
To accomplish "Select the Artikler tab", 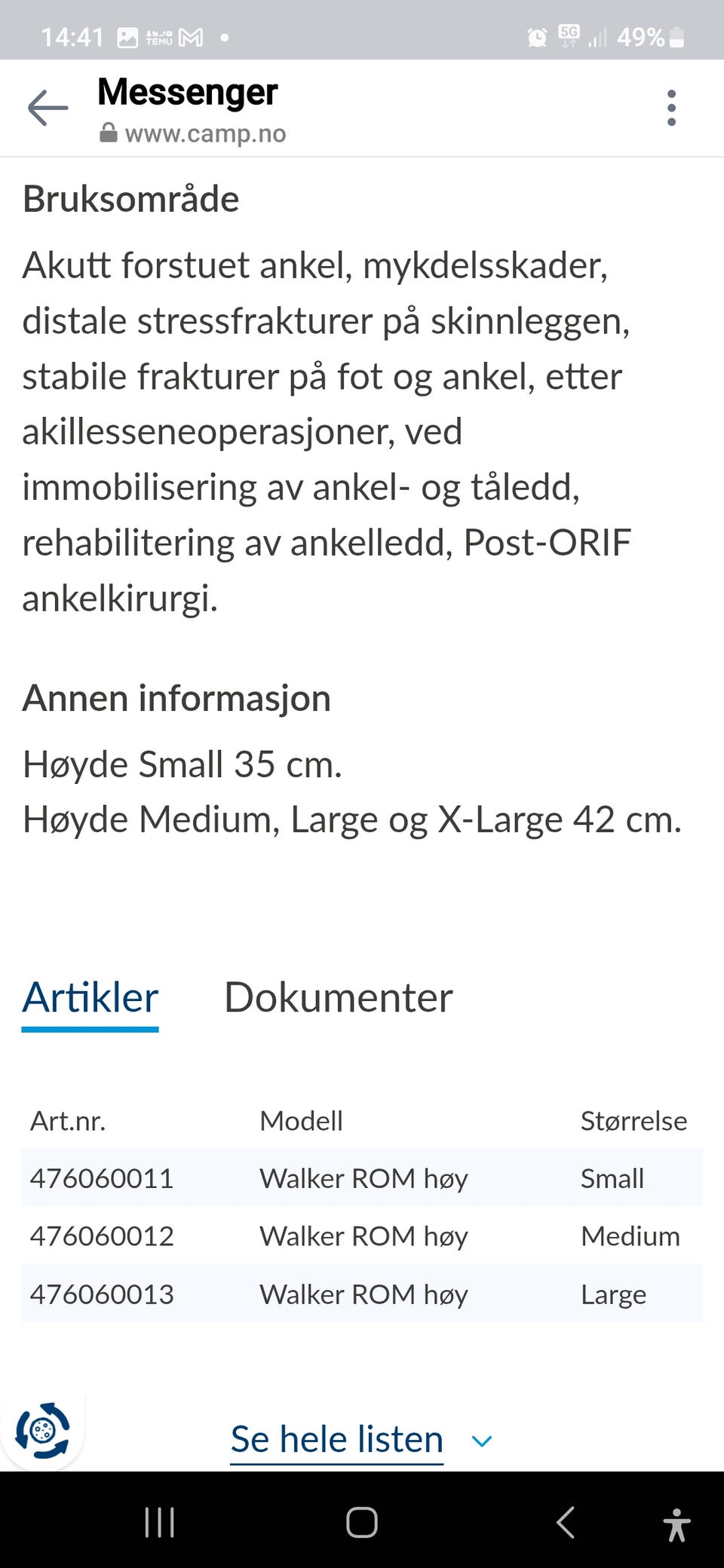I will click(89, 997).
